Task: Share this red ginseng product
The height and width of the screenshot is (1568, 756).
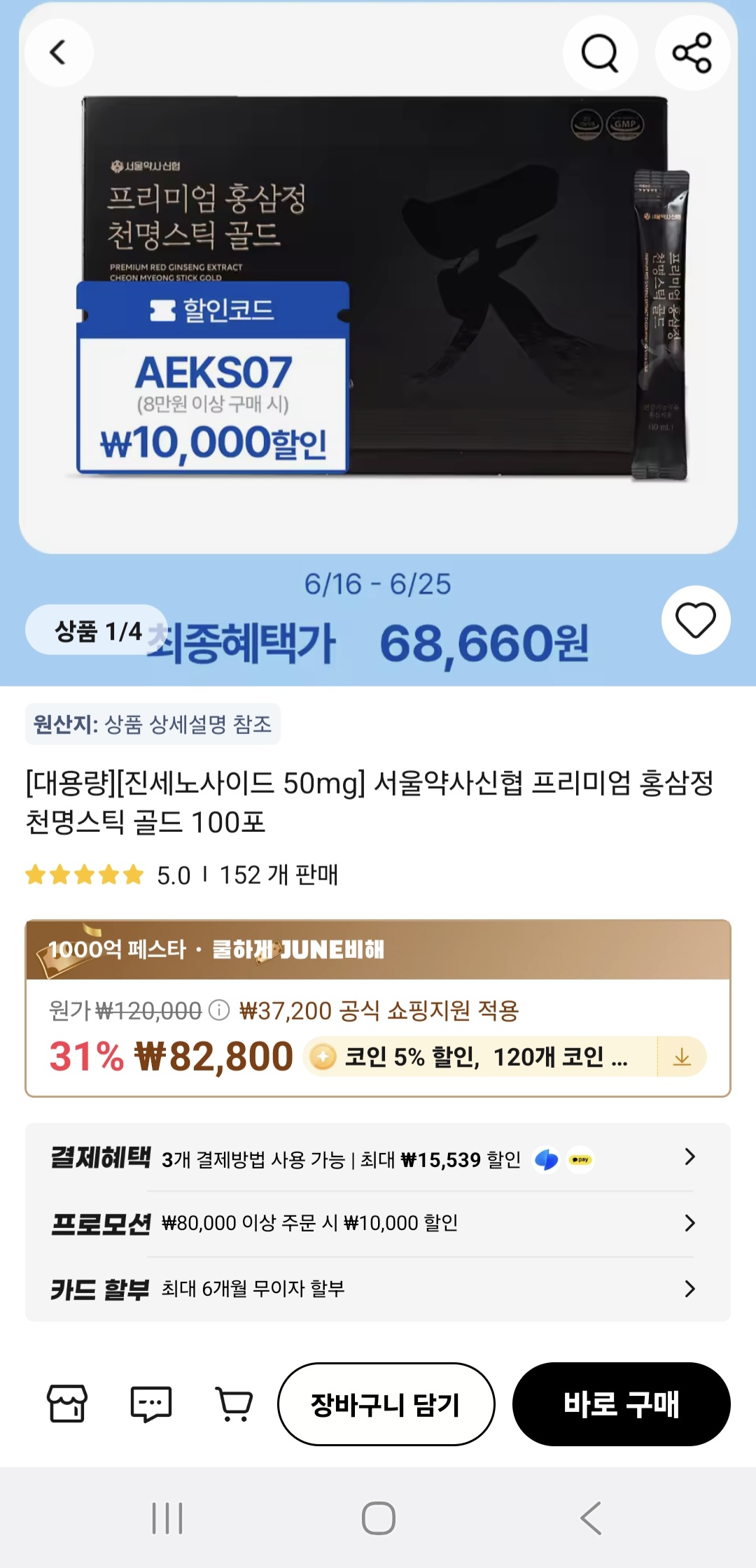Action: pos(692,52)
